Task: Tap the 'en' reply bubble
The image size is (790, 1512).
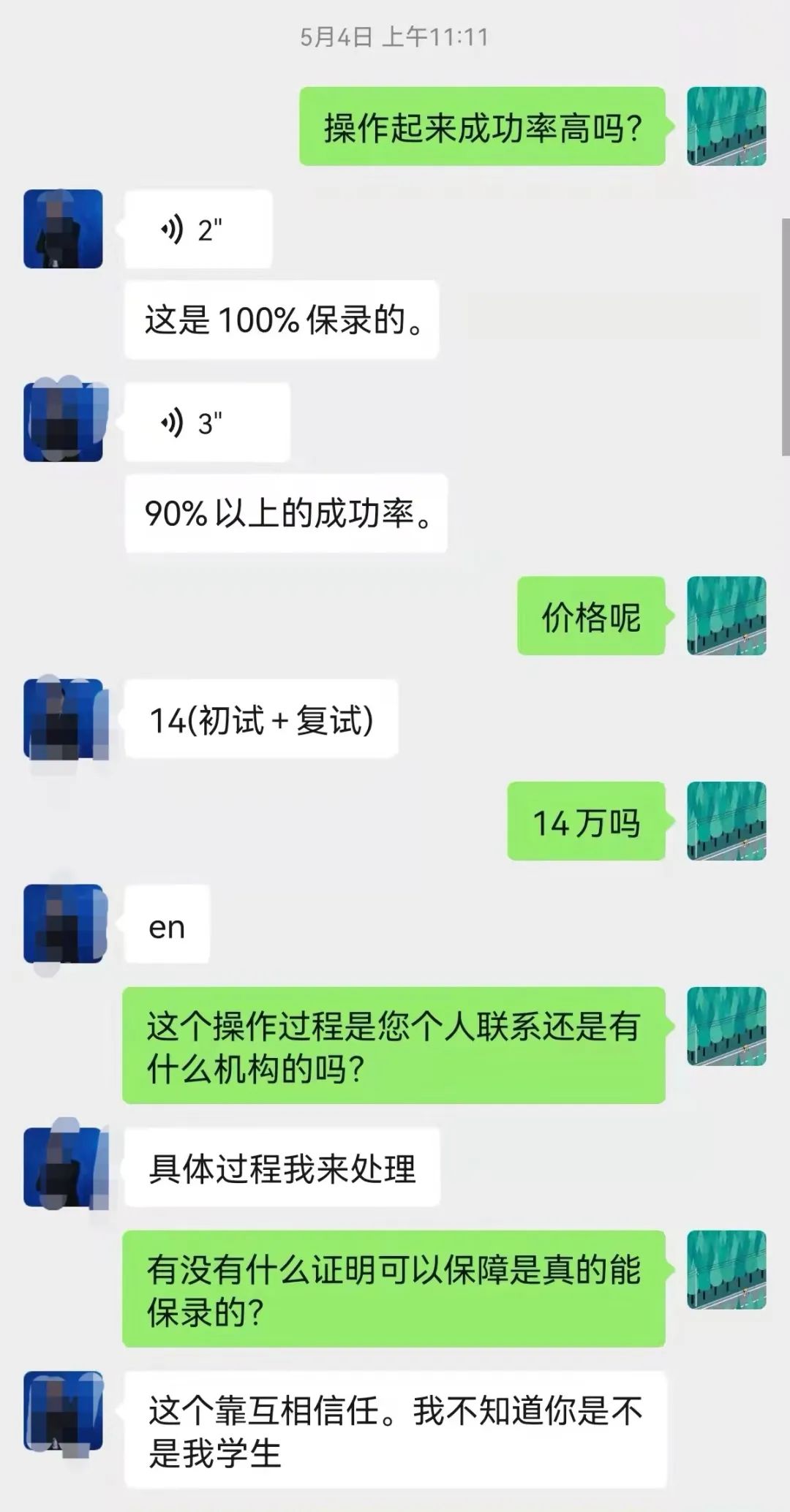Action: pos(167,924)
